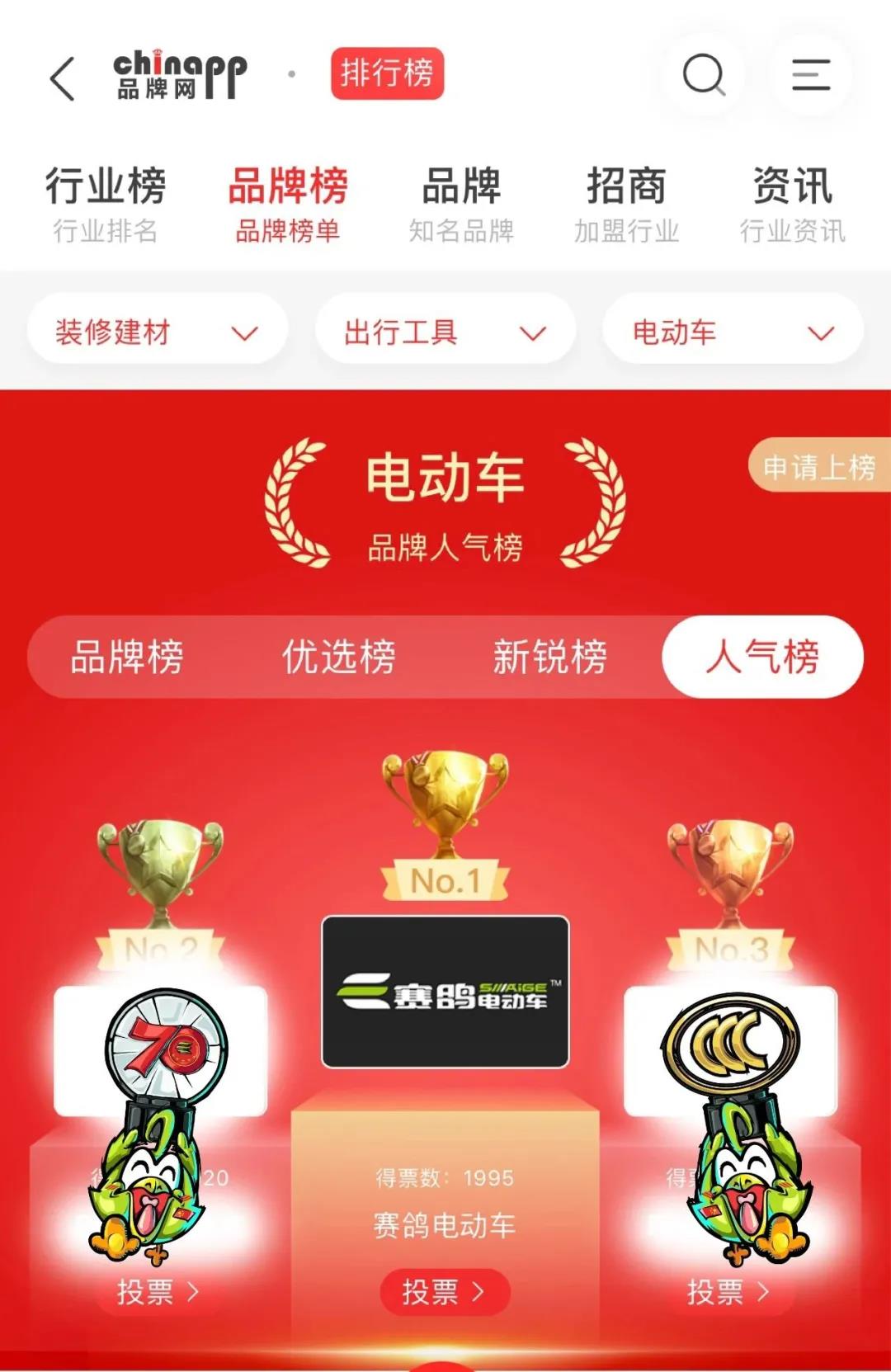Viewport: 891px width, 1372px height.
Task: Open the 赛鸽电动车 No.1 brand card
Action: pos(445,992)
